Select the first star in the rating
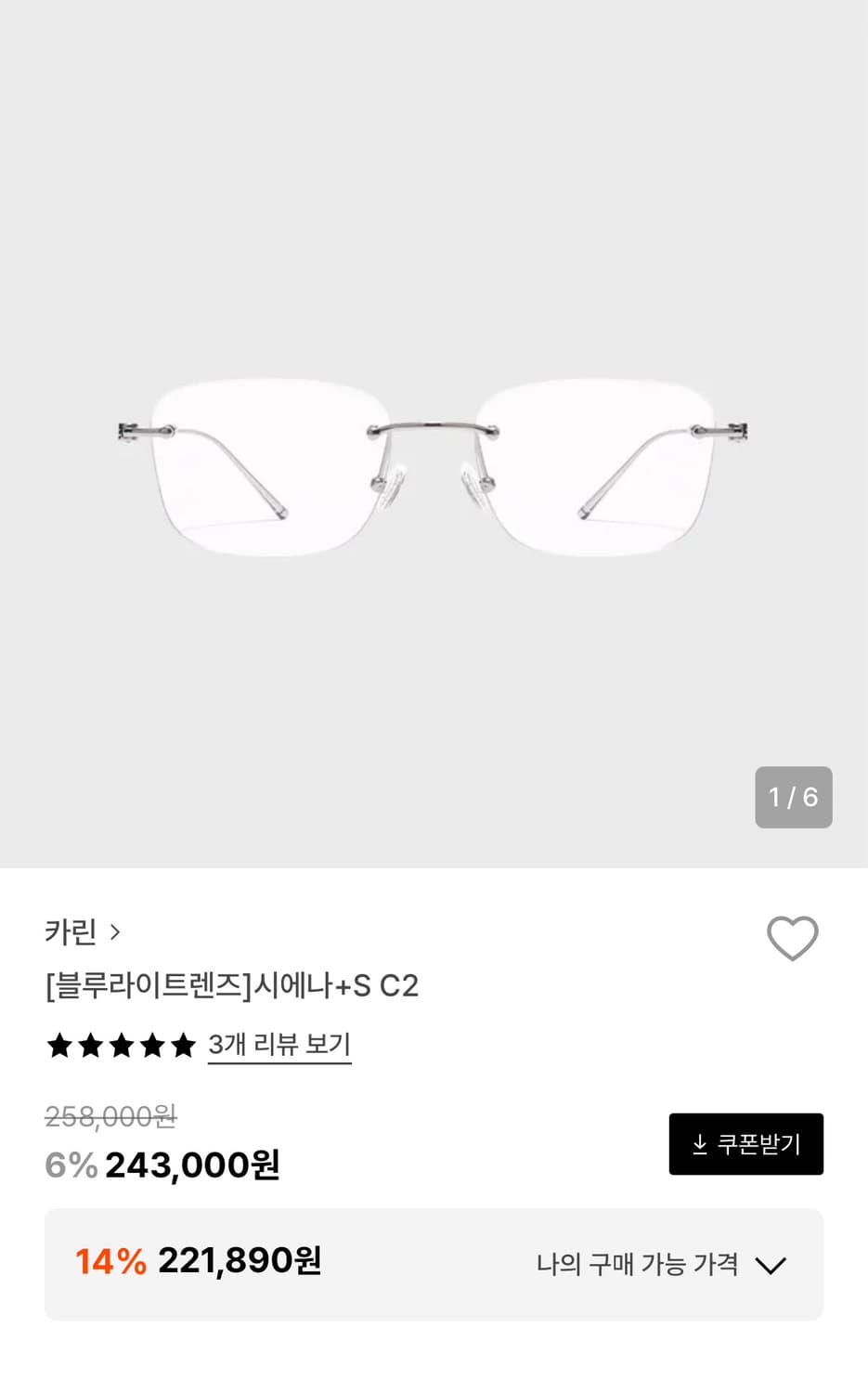This screenshot has height=1393, width=868. [58, 1045]
